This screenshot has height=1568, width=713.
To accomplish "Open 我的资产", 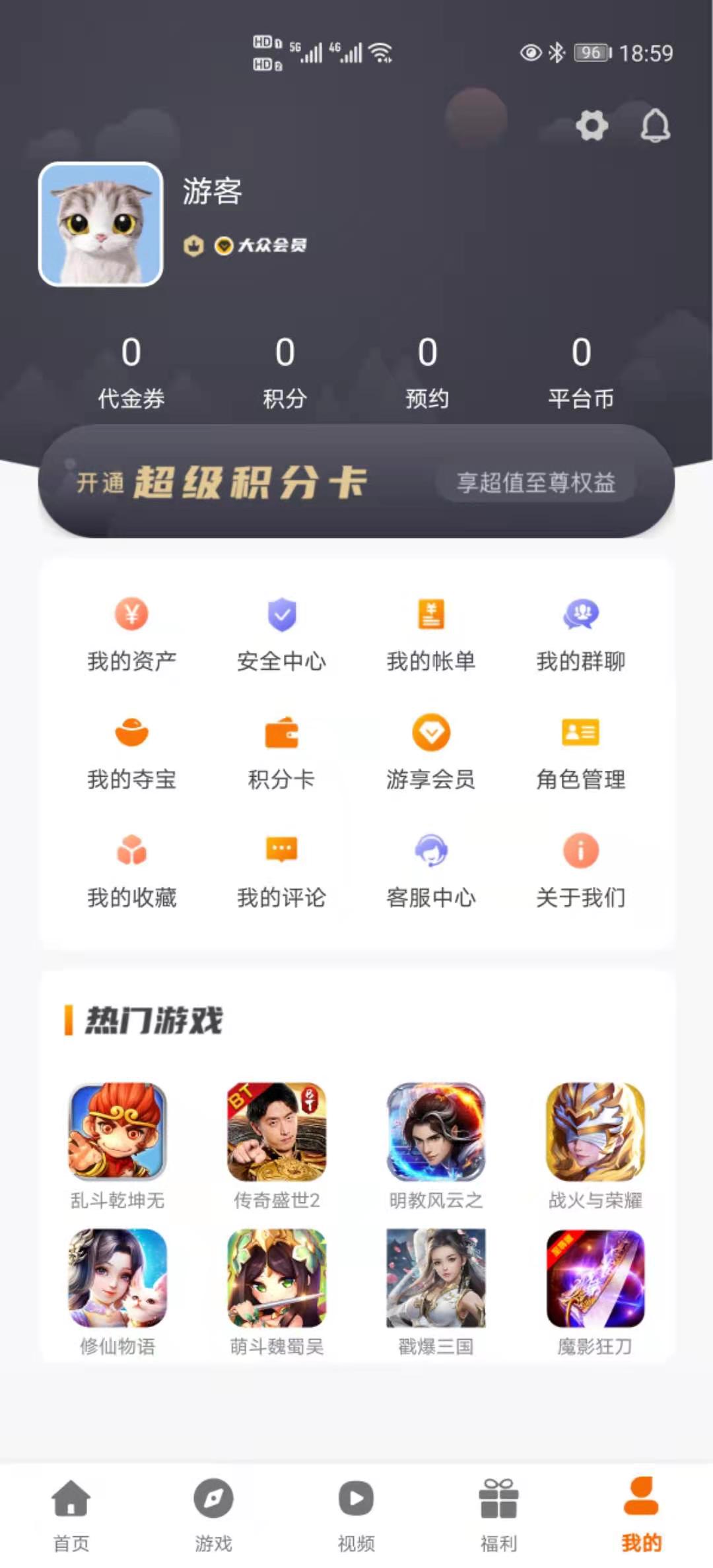I will 131,632.
